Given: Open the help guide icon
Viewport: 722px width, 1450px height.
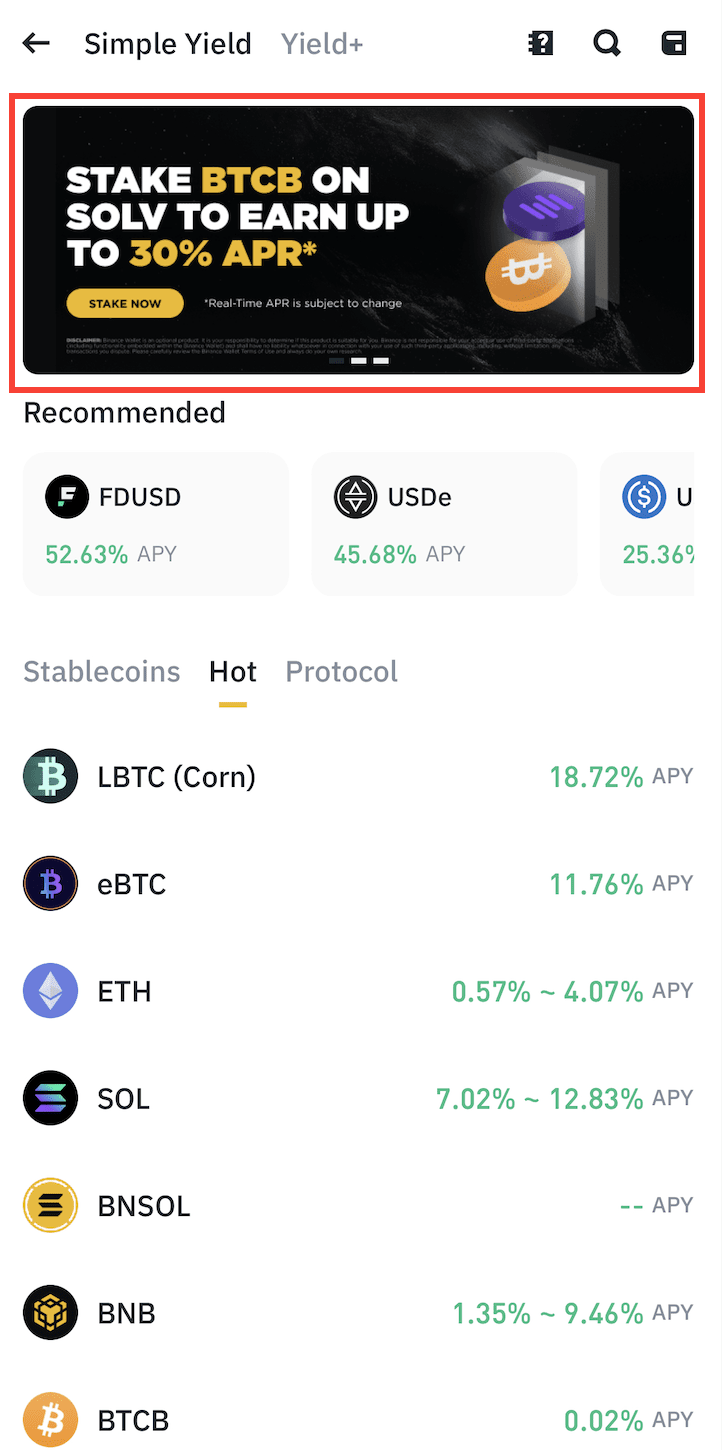Looking at the screenshot, I should click(x=541, y=43).
